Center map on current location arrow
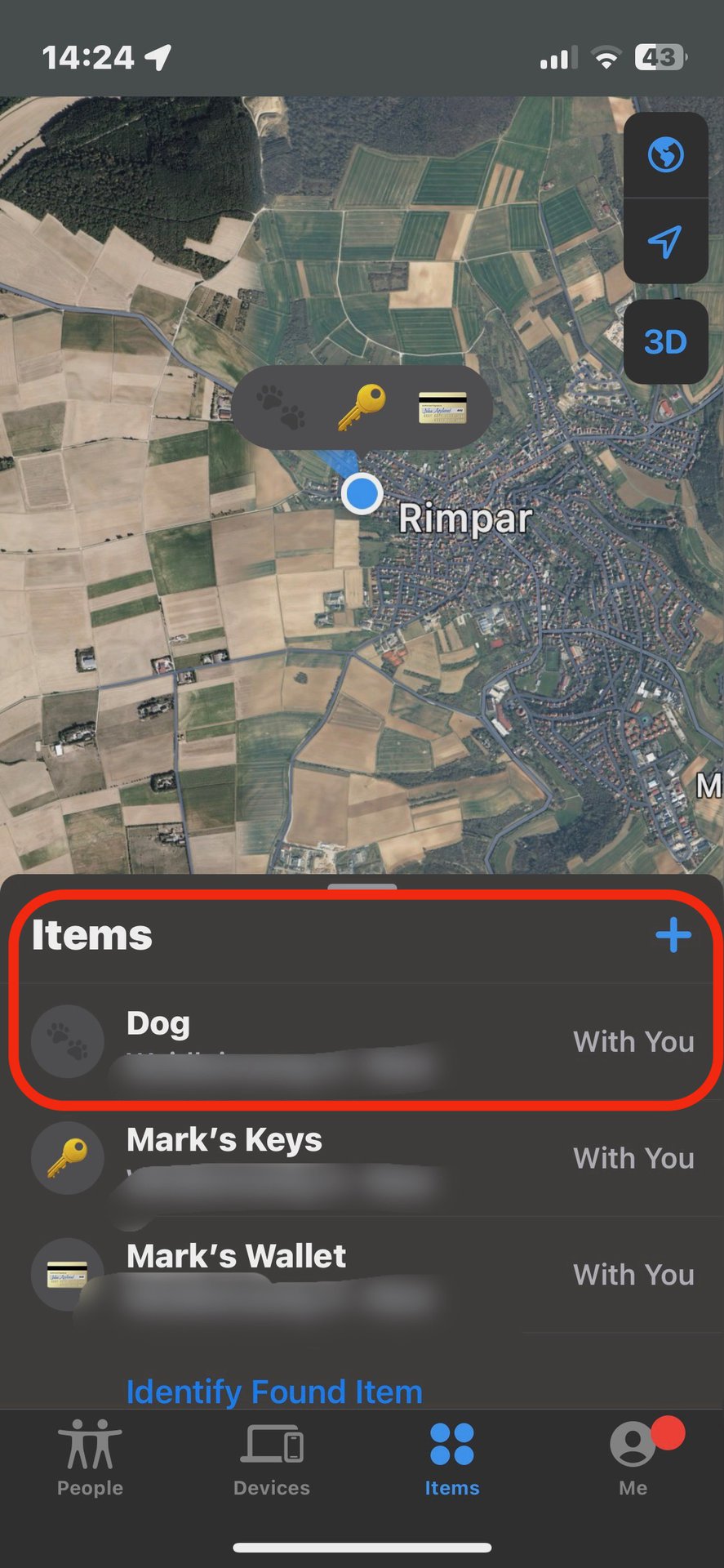Viewport: 724px width, 1568px height. [665, 241]
